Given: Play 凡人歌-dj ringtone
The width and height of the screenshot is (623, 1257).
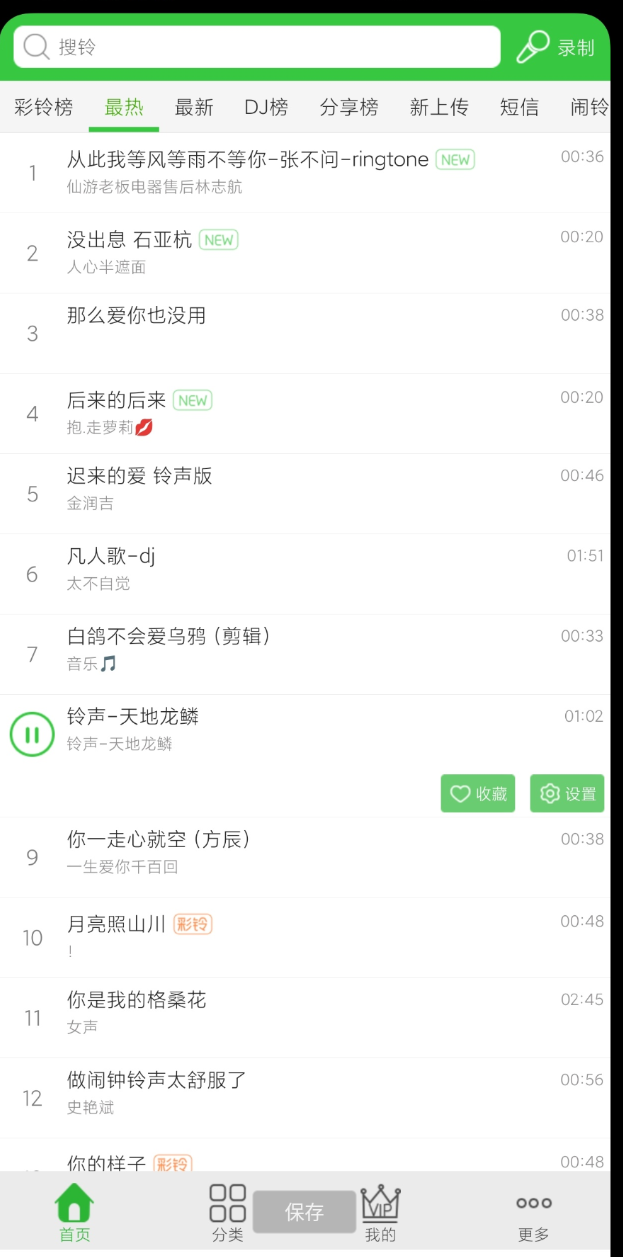Looking at the screenshot, I should pyautogui.click(x=111, y=556).
